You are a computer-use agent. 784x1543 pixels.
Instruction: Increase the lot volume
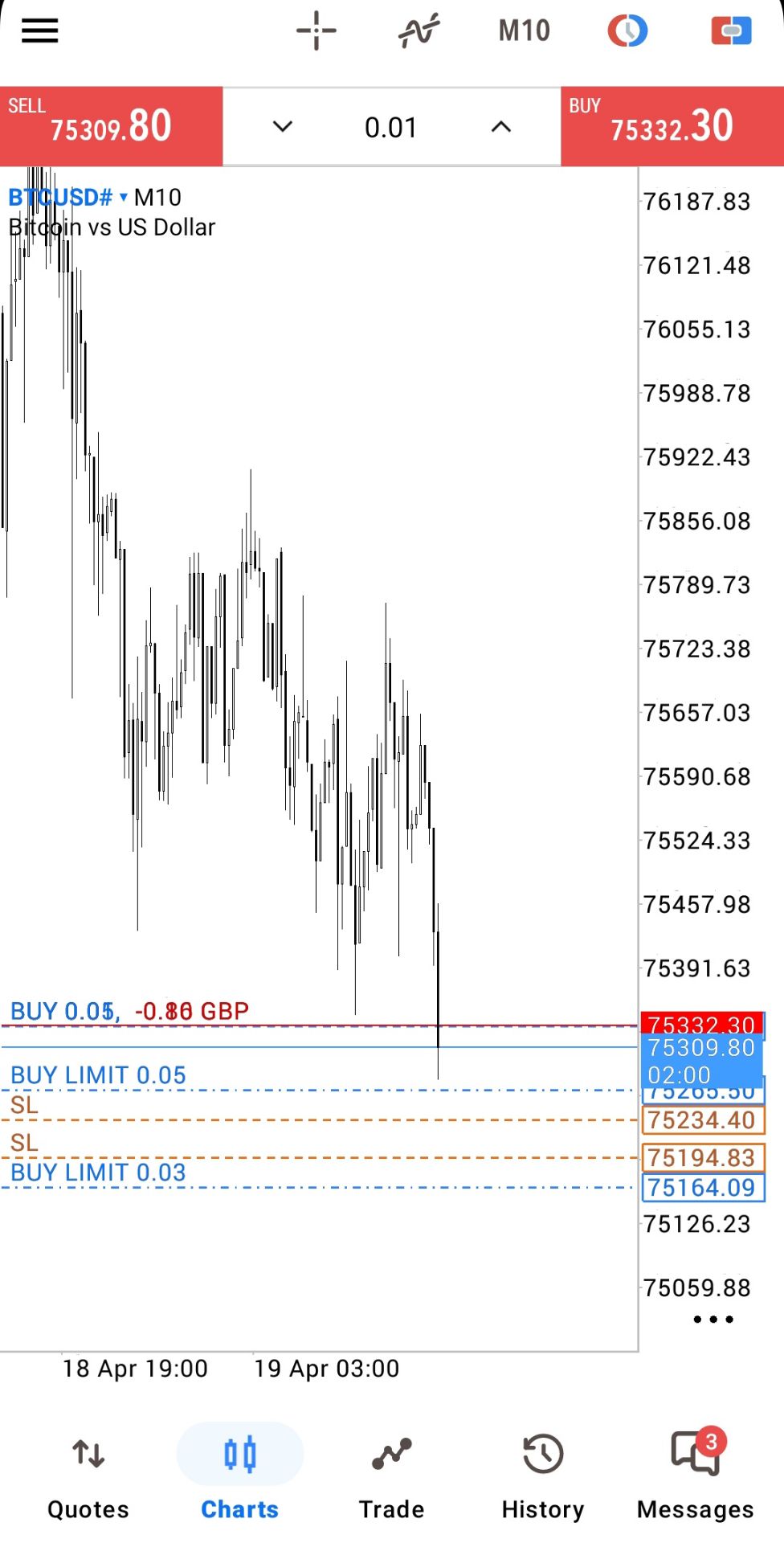tap(500, 127)
